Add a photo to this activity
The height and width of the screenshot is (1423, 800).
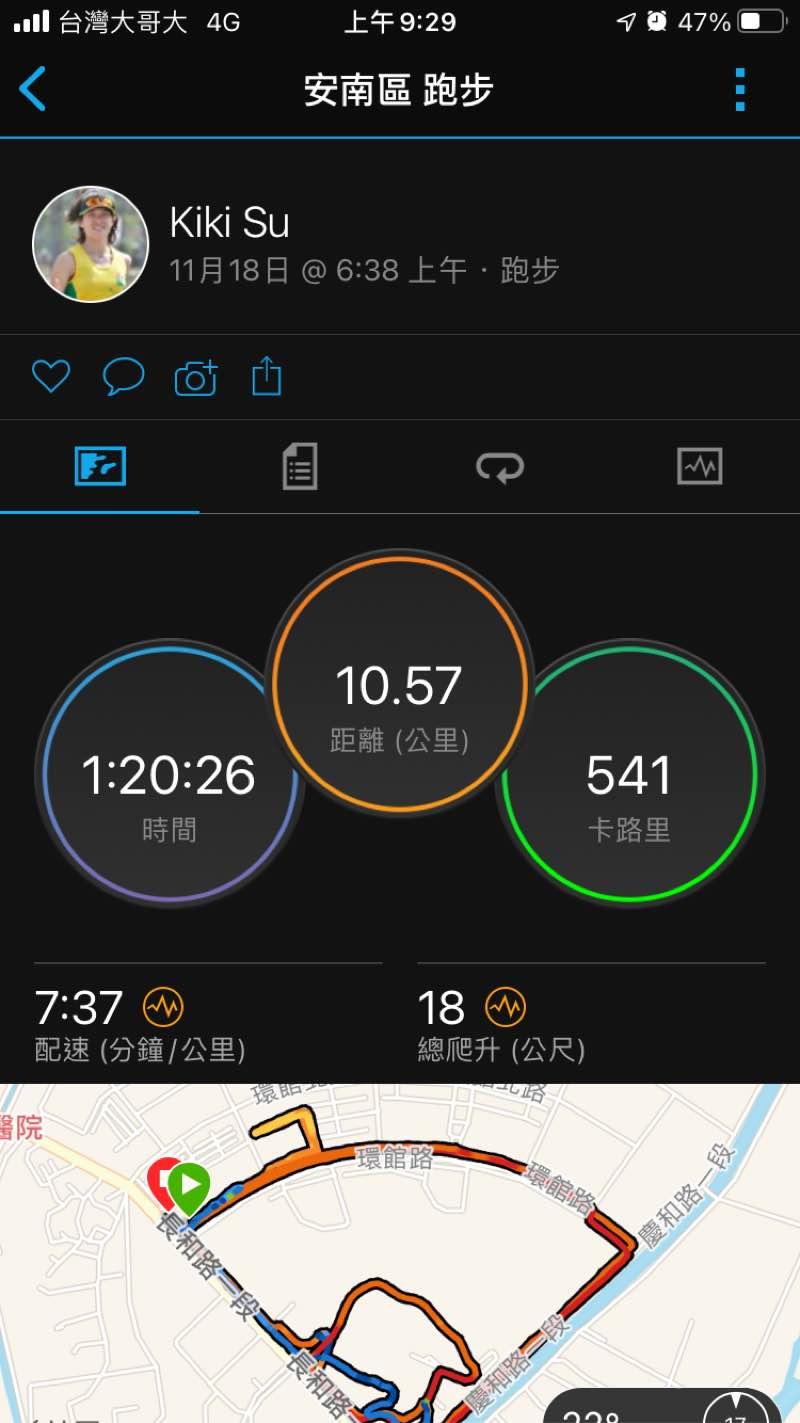(x=196, y=377)
